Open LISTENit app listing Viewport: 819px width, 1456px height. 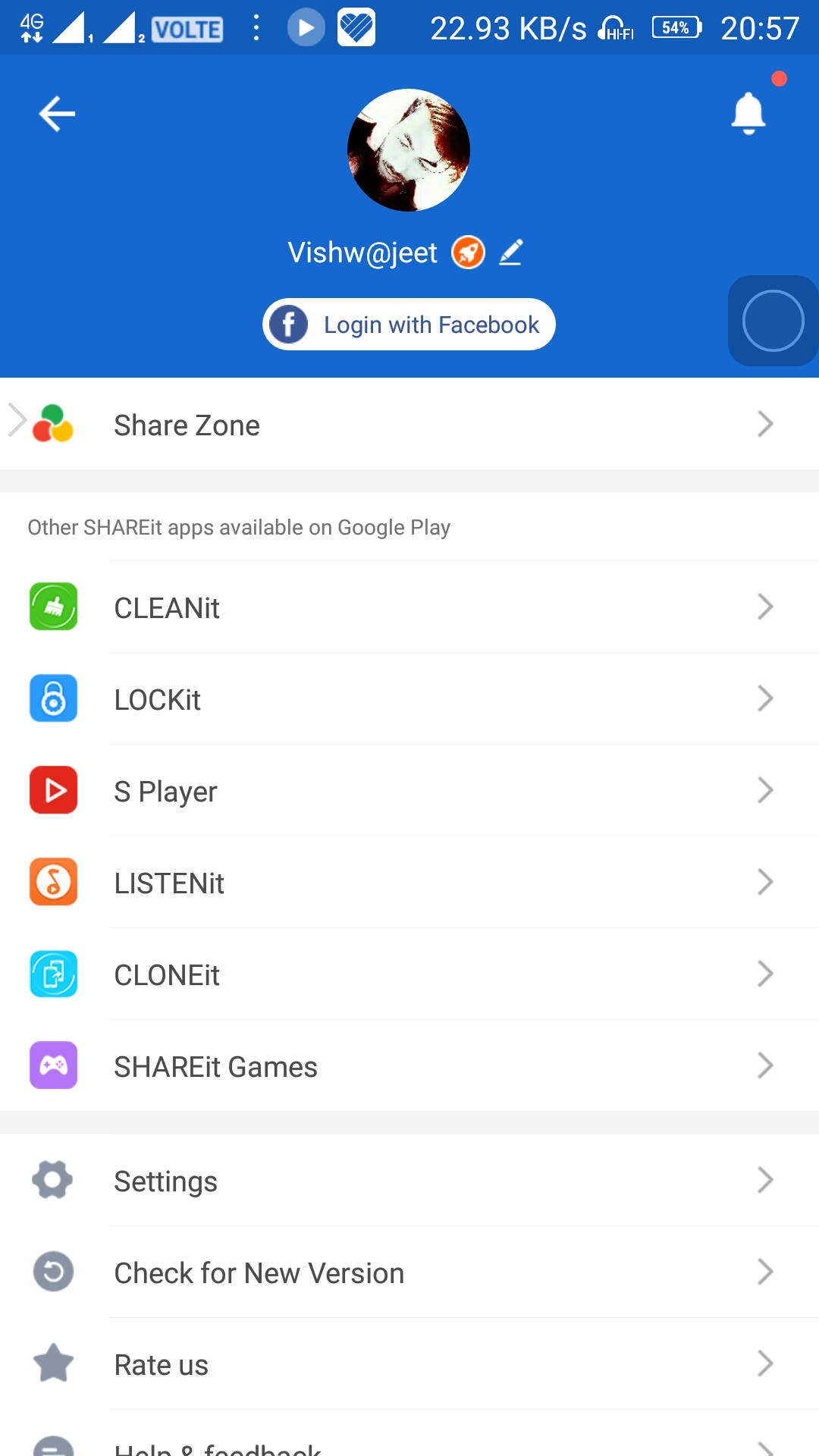click(x=409, y=883)
